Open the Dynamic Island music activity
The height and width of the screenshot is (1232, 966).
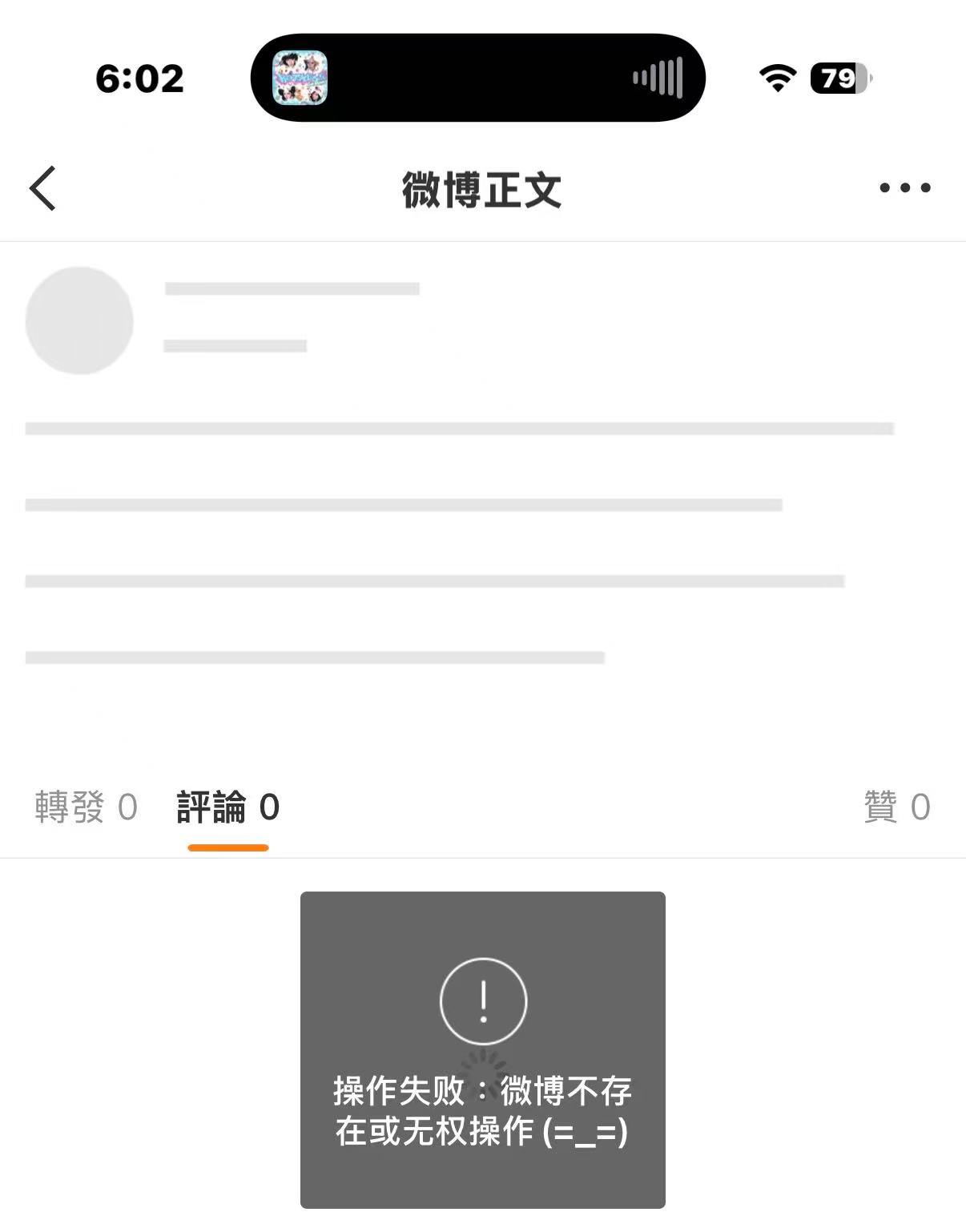coord(477,78)
